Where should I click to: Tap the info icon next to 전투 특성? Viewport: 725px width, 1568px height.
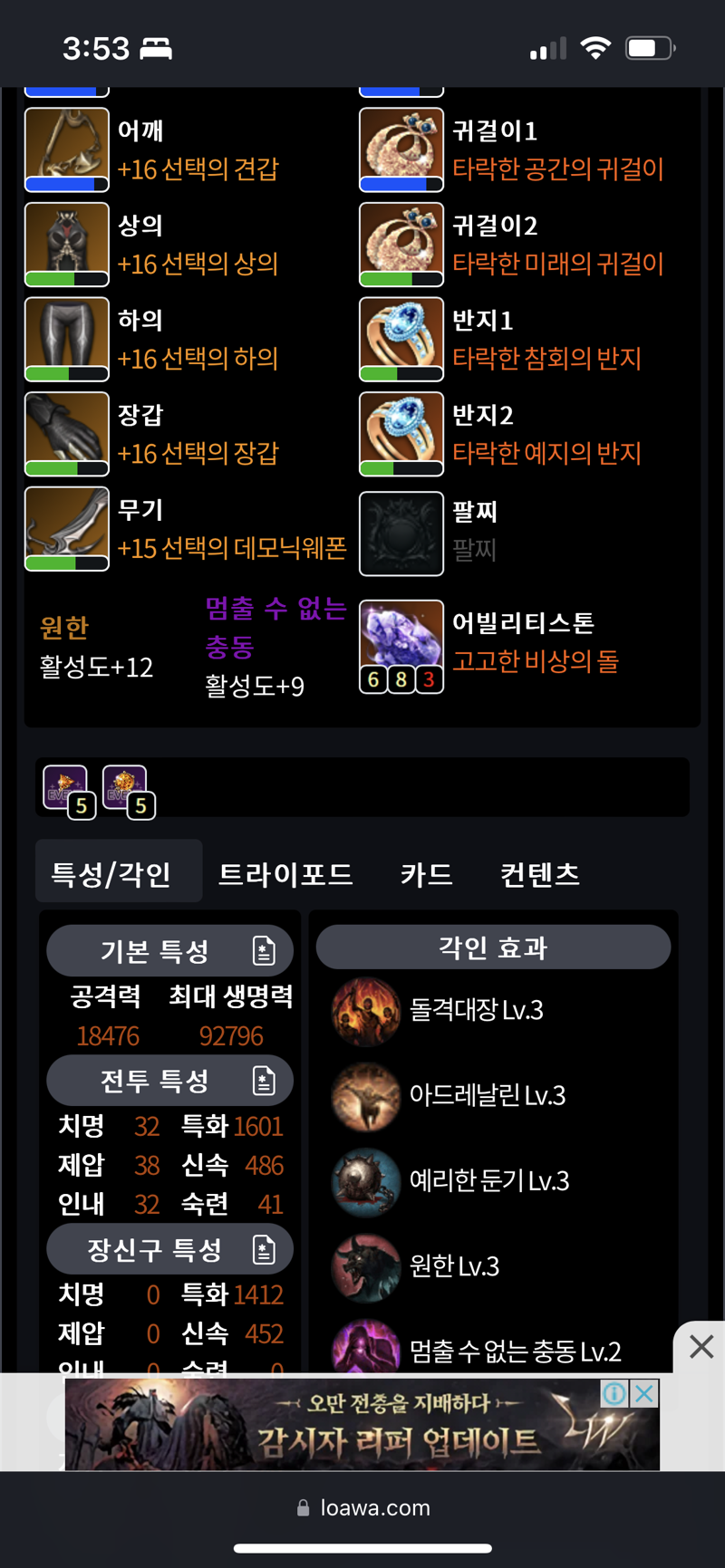pos(264,1080)
